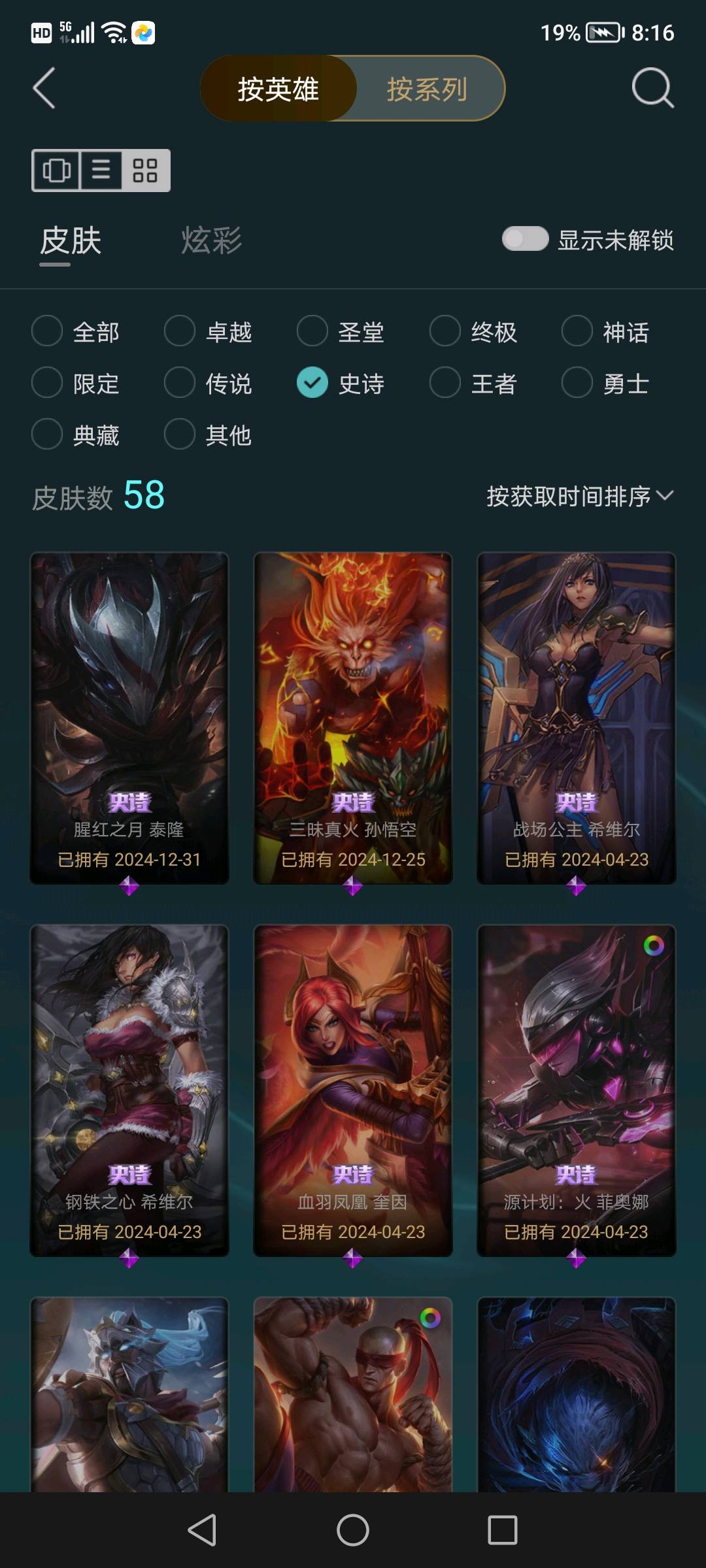Select the 典藏 filter option

(x=47, y=434)
